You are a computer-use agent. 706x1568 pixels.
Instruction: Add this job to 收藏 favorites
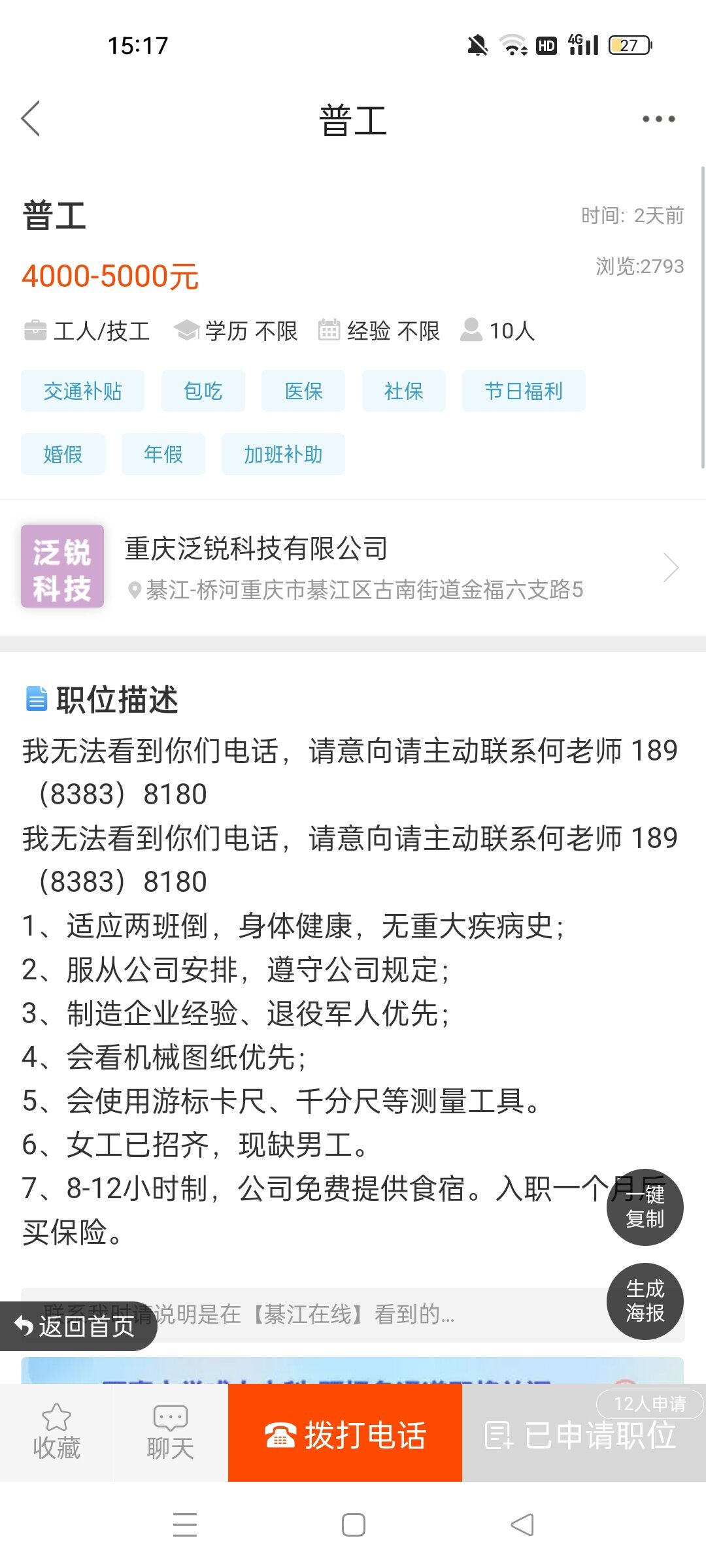[56, 1432]
